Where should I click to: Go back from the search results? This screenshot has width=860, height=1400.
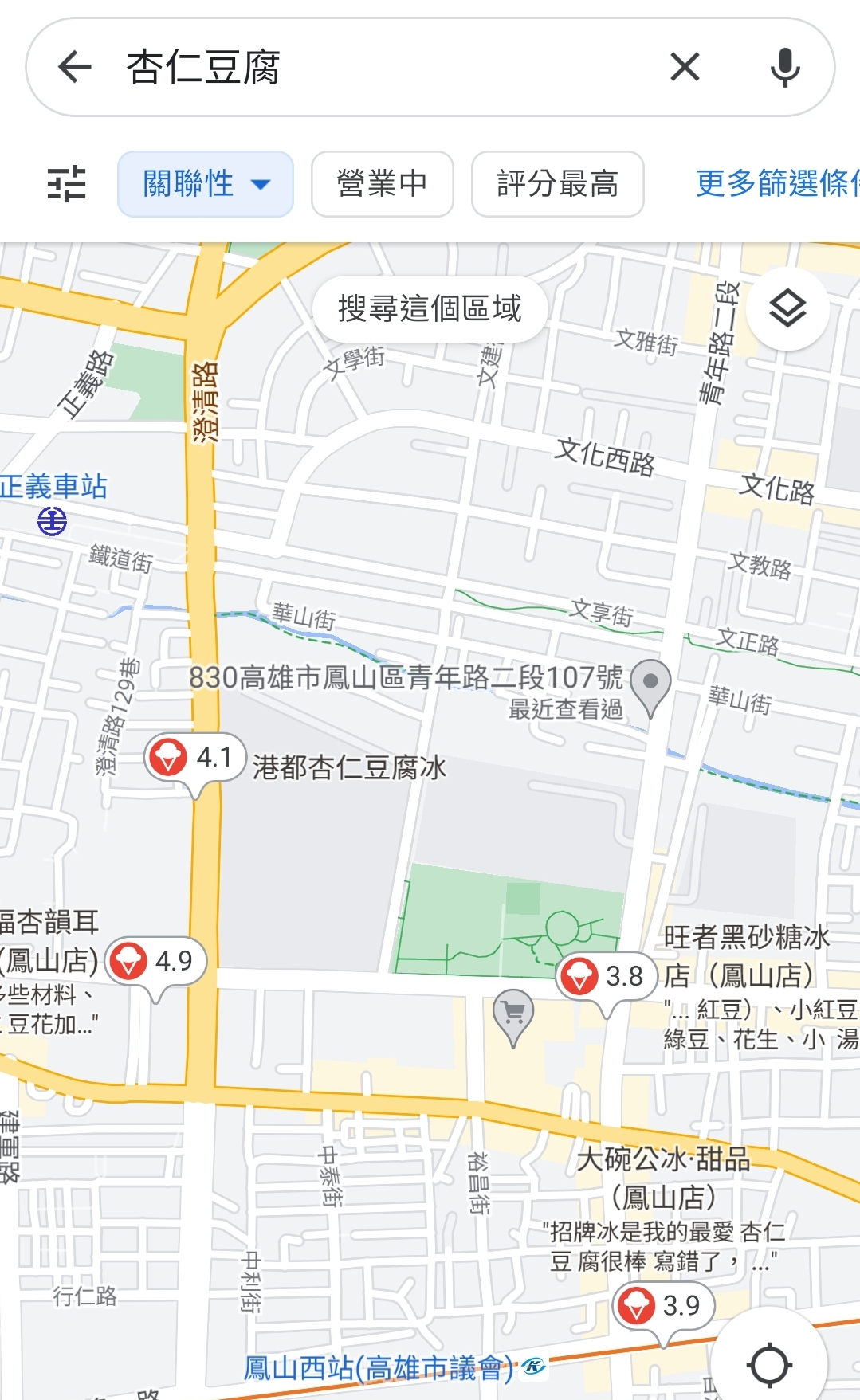click(x=76, y=67)
